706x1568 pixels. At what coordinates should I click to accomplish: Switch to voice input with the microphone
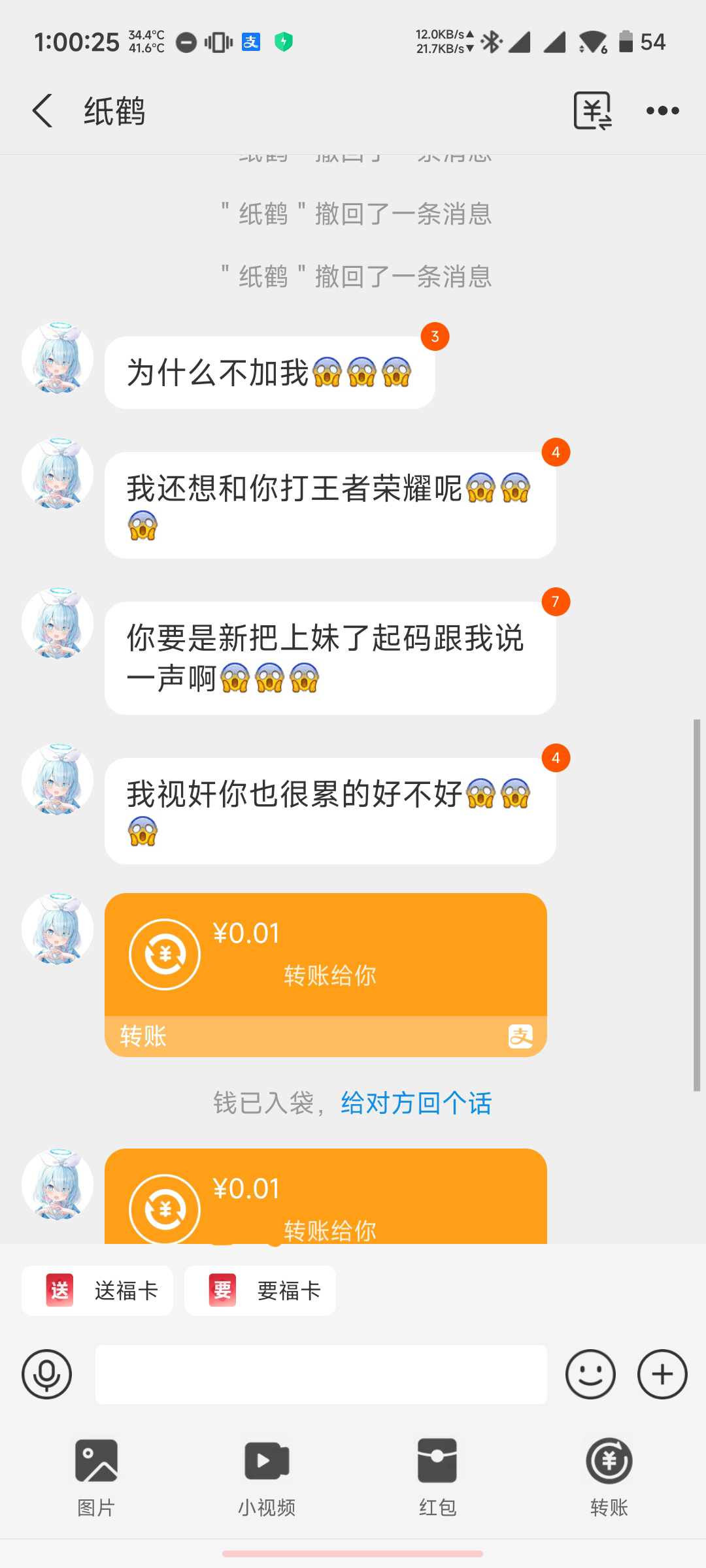46,1374
